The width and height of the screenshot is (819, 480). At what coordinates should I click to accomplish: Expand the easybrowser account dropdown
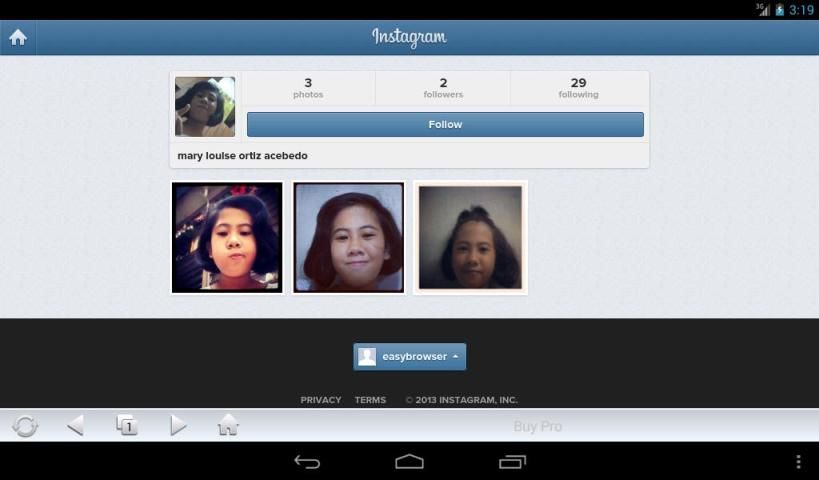click(409, 357)
